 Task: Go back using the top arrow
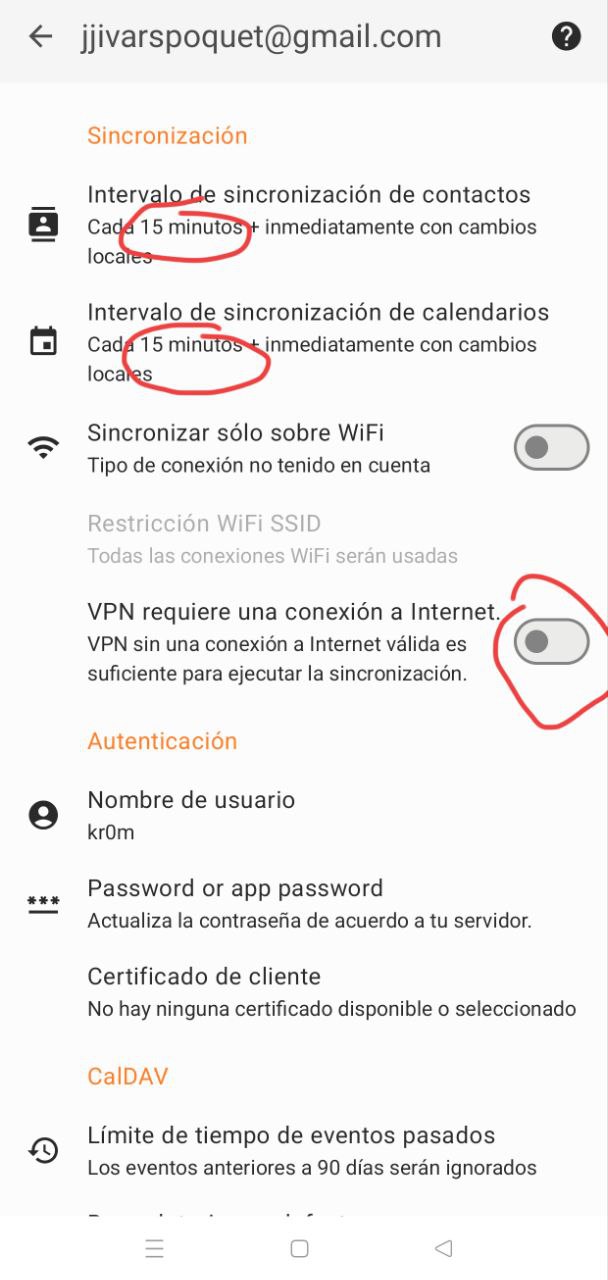(40, 37)
